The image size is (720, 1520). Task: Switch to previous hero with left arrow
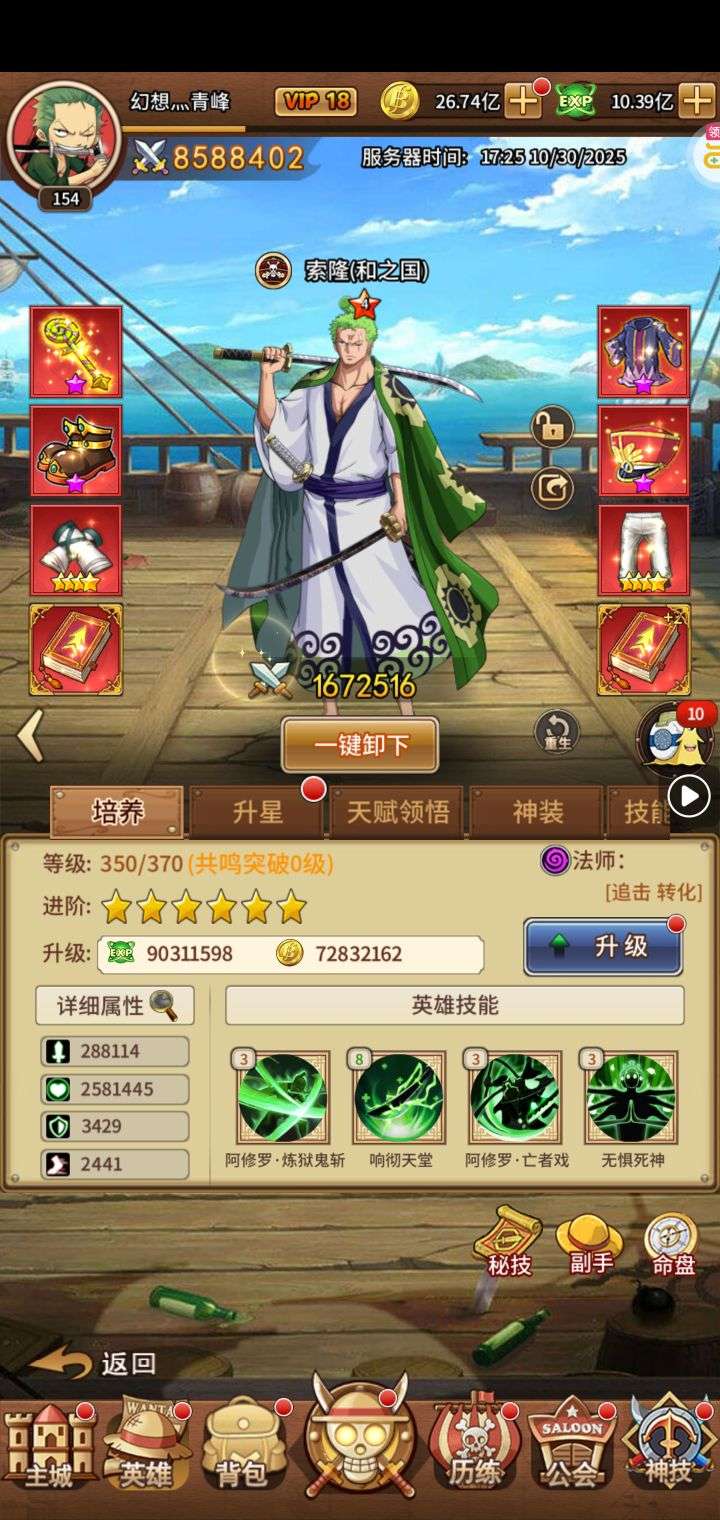(x=30, y=735)
